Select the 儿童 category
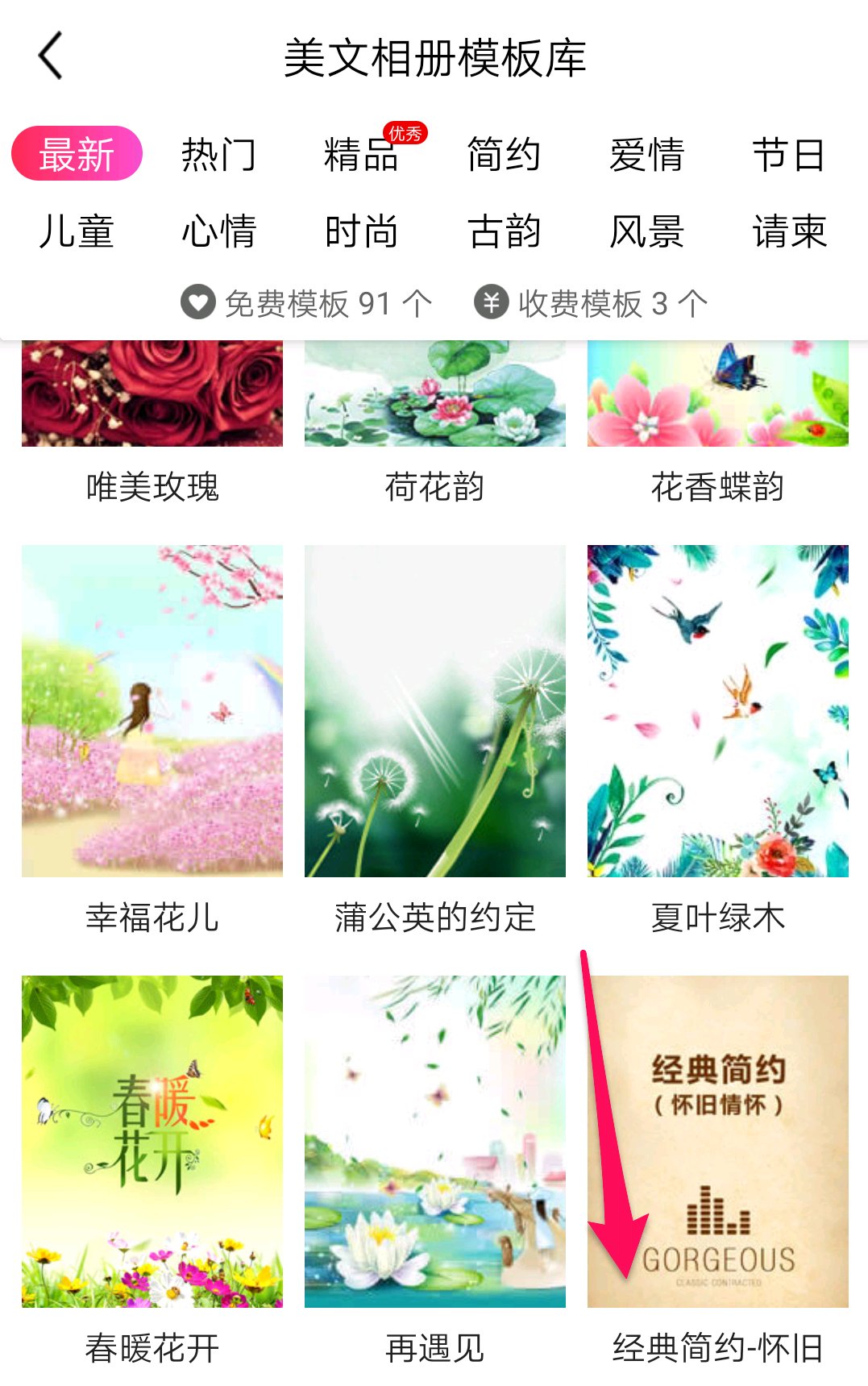 (x=77, y=231)
